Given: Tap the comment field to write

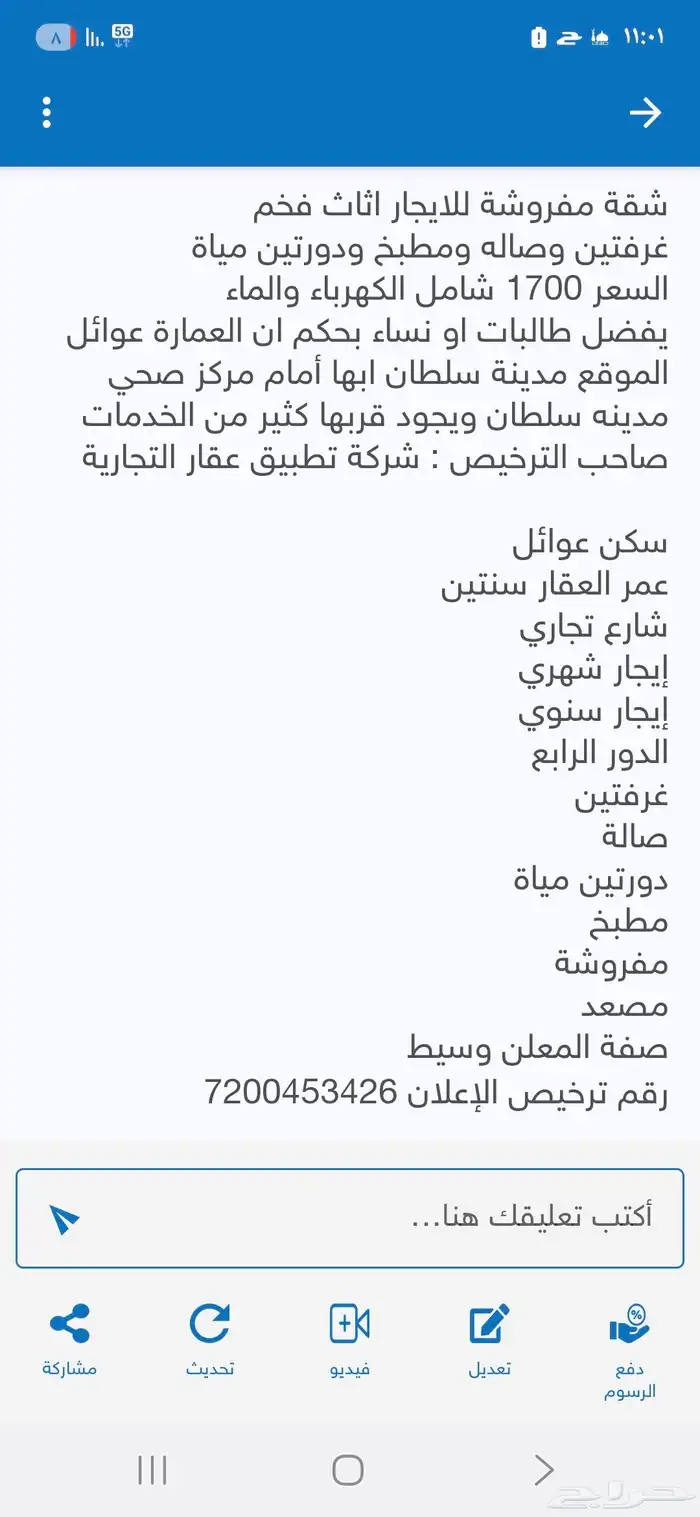Looking at the screenshot, I should 380,1217.
